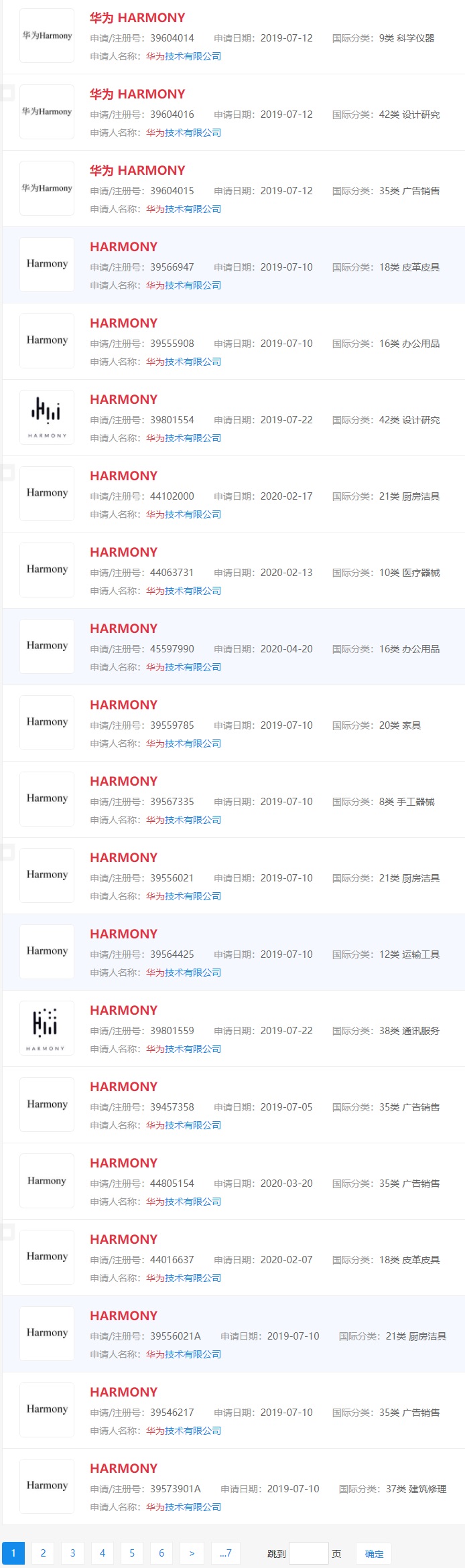View the trademark record 44805154
This screenshot has width=465, height=1568.
(x=124, y=1163)
